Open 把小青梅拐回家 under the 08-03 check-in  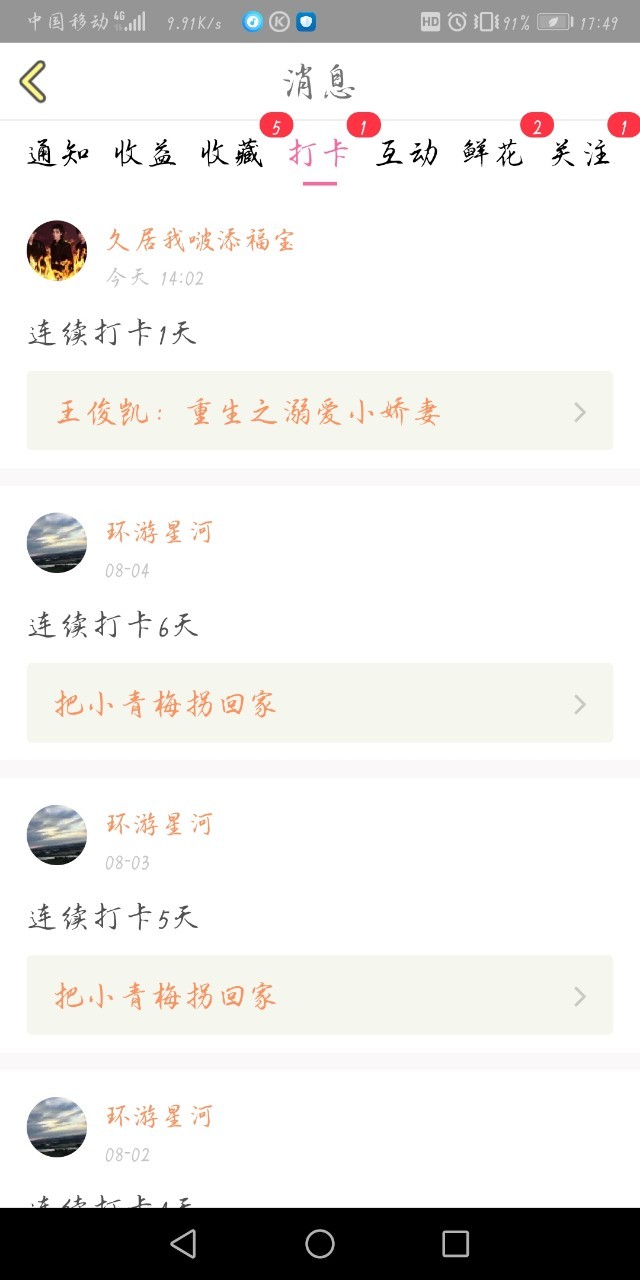click(x=320, y=995)
